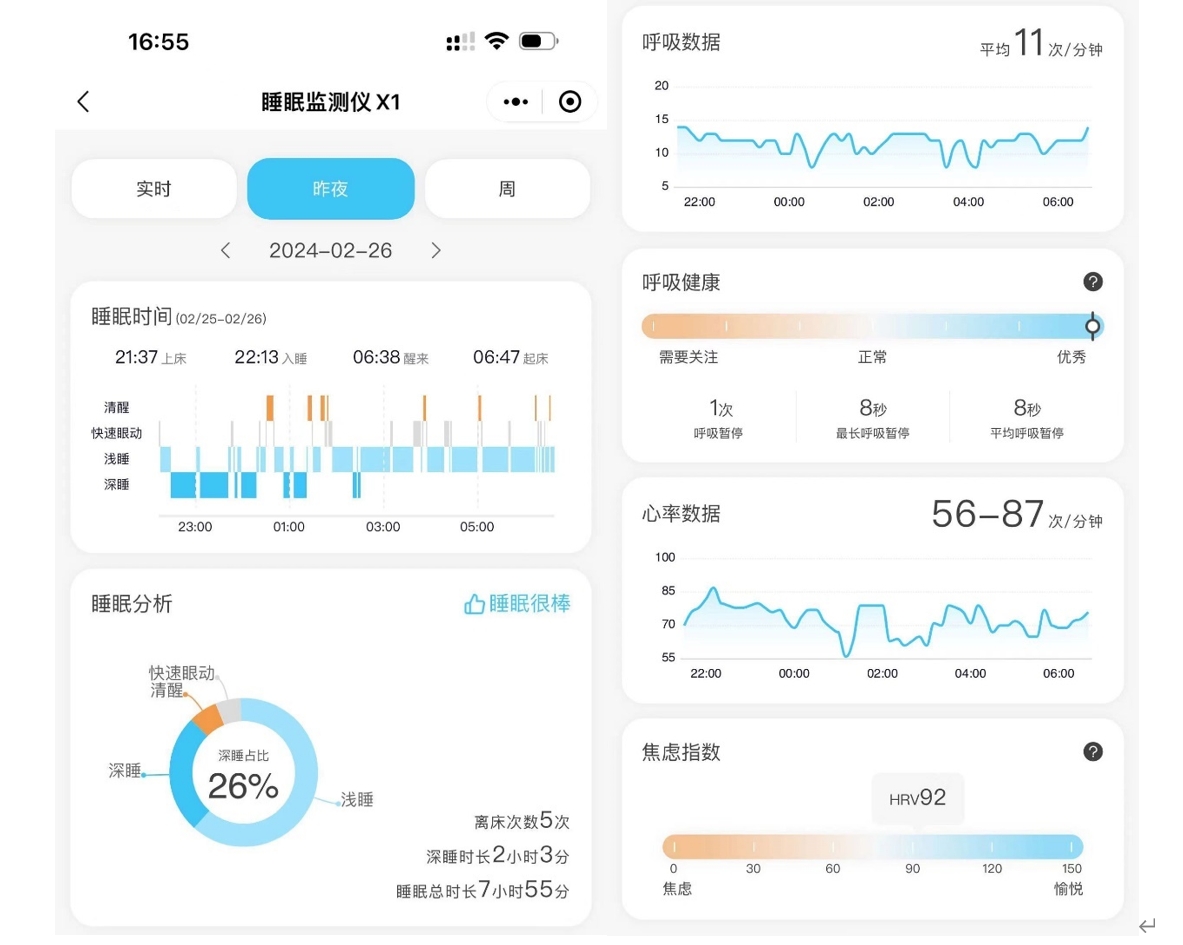Switch to the 周 tab

(507, 189)
